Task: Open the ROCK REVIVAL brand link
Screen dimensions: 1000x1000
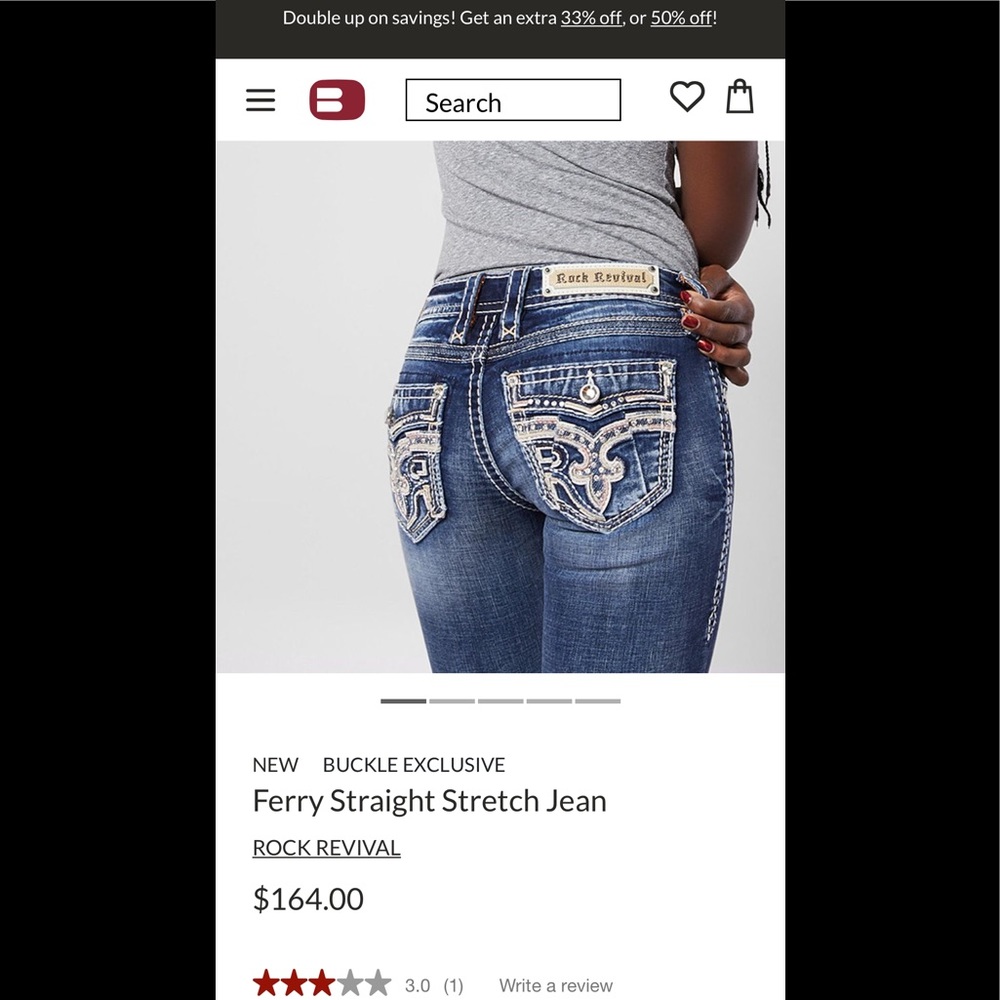Action: pyautogui.click(x=326, y=847)
